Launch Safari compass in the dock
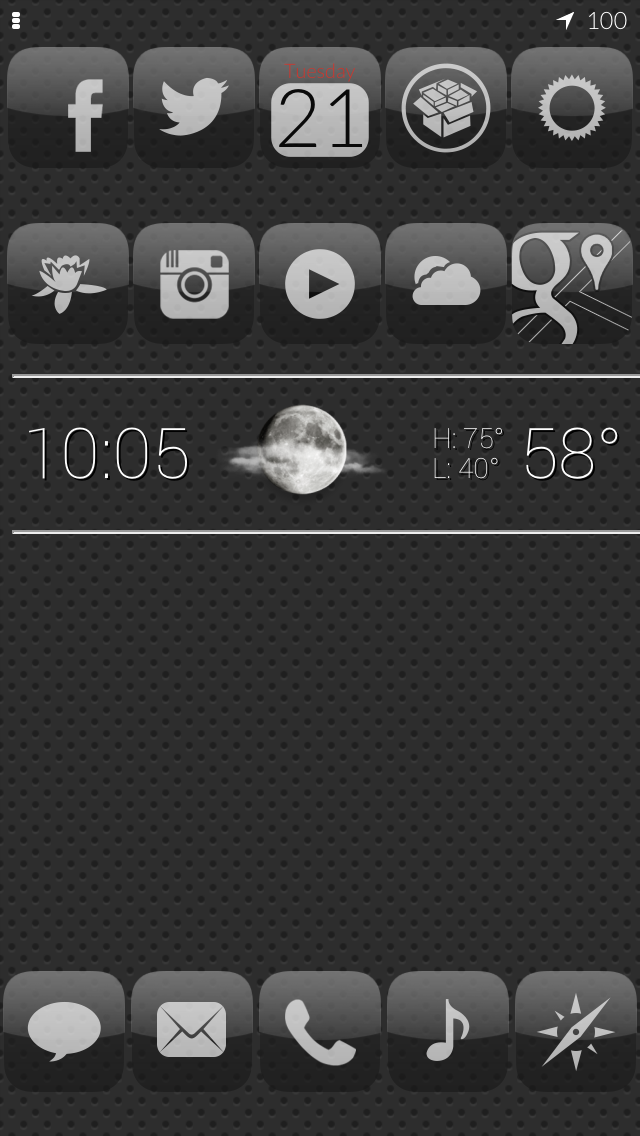640x1136 pixels. tap(575, 1031)
